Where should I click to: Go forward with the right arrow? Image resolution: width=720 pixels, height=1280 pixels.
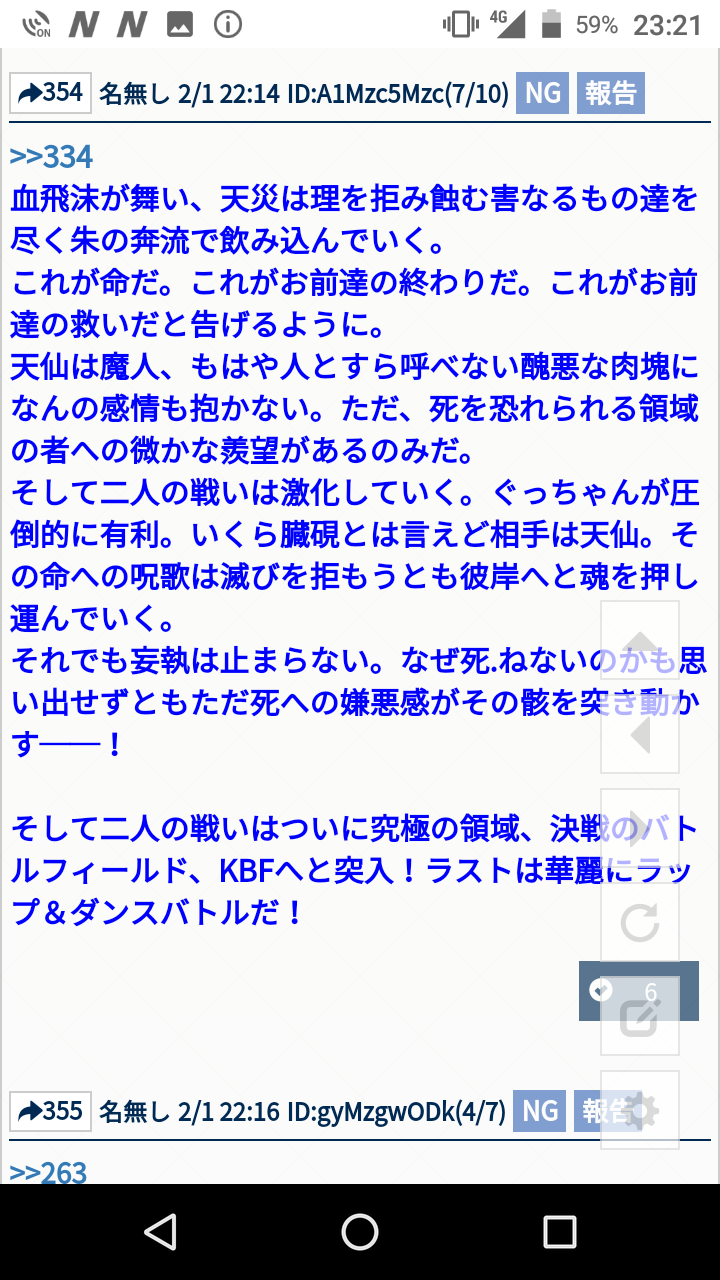pos(640,829)
